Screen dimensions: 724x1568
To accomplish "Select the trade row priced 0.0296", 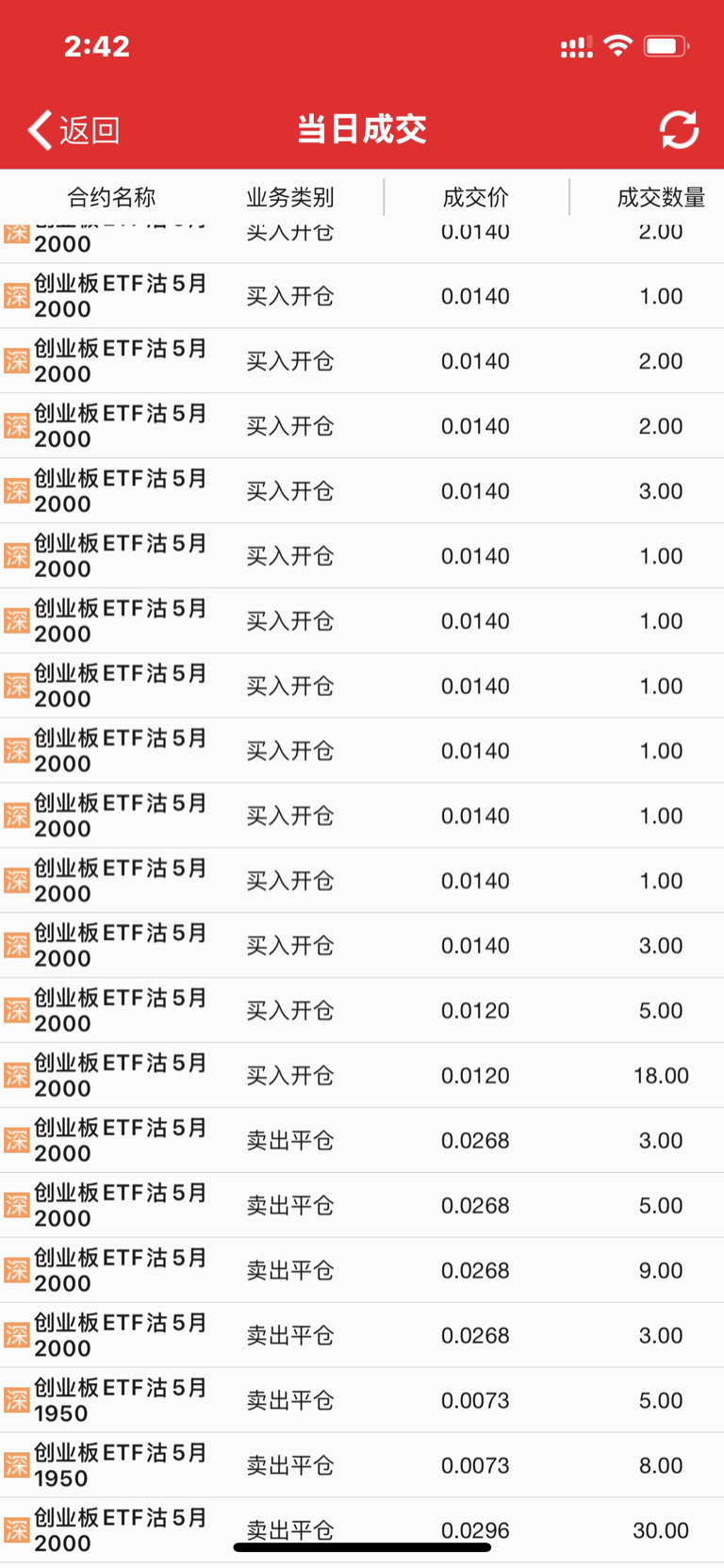I will [362, 1531].
